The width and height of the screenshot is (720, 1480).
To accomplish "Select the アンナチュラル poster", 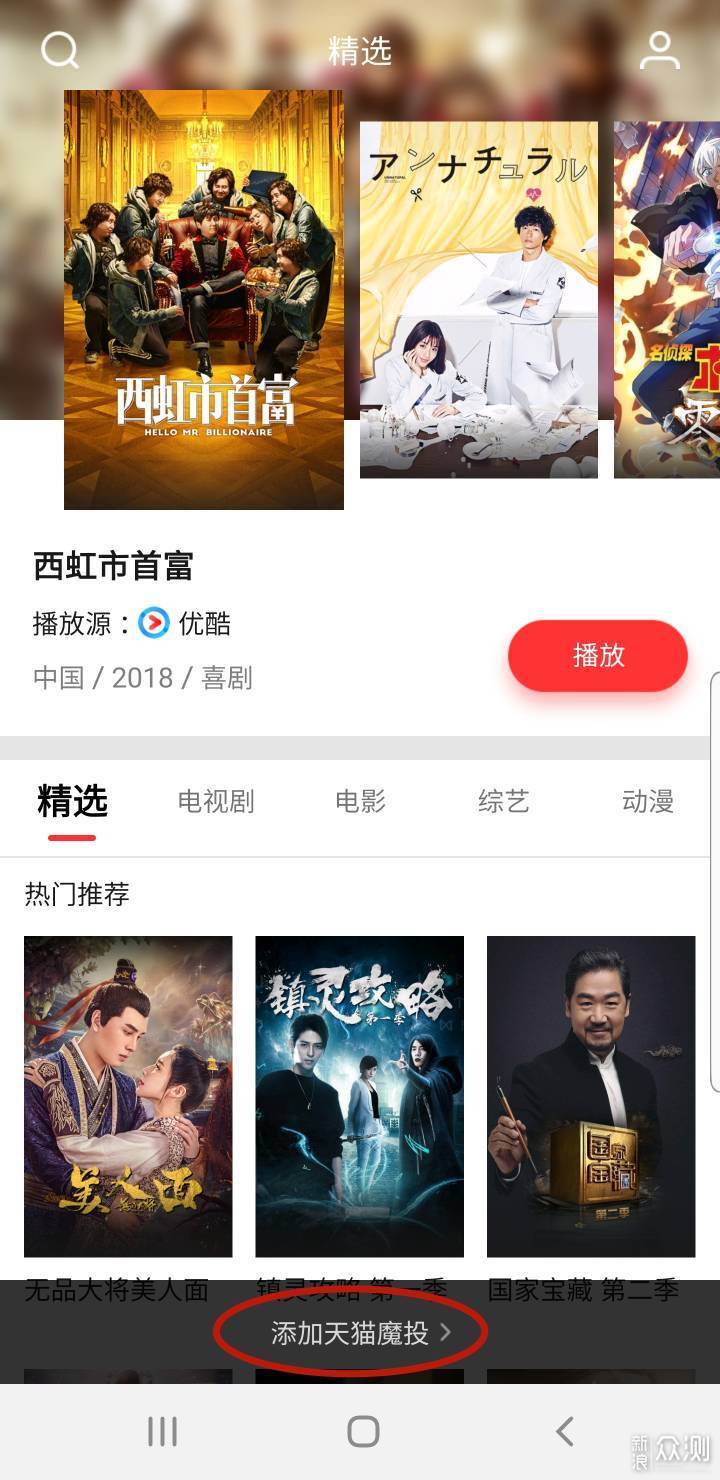I will click(479, 300).
